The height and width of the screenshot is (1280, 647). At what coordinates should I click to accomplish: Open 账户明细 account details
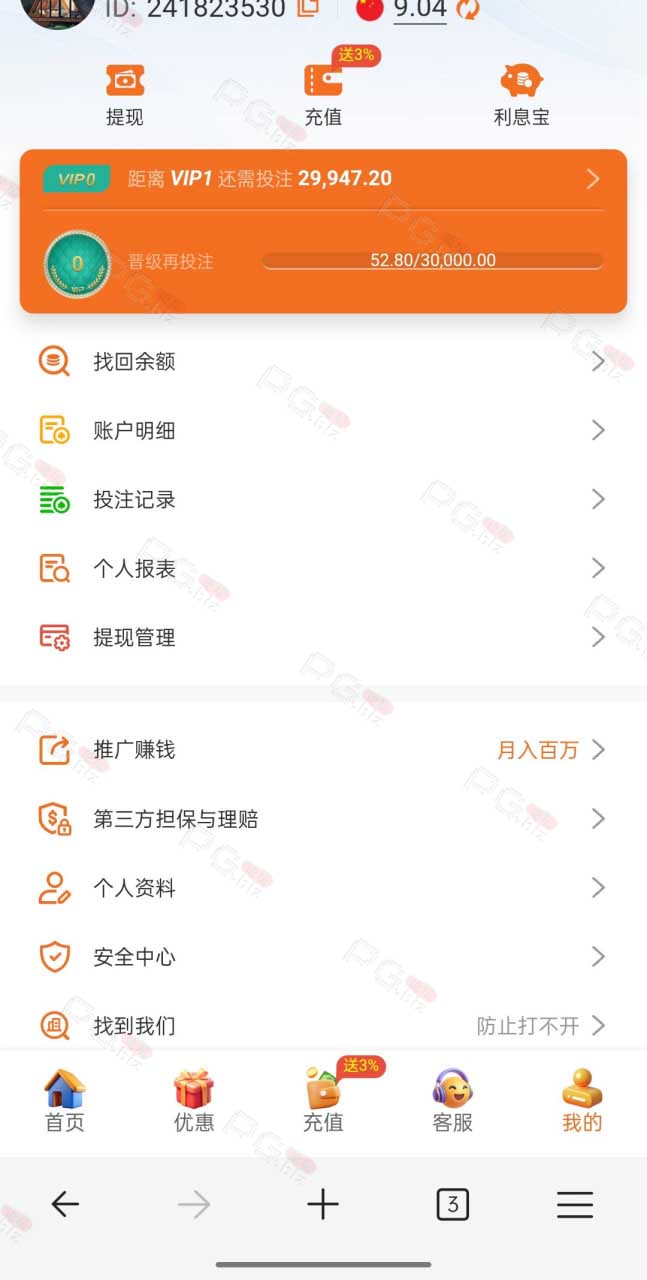coord(323,430)
